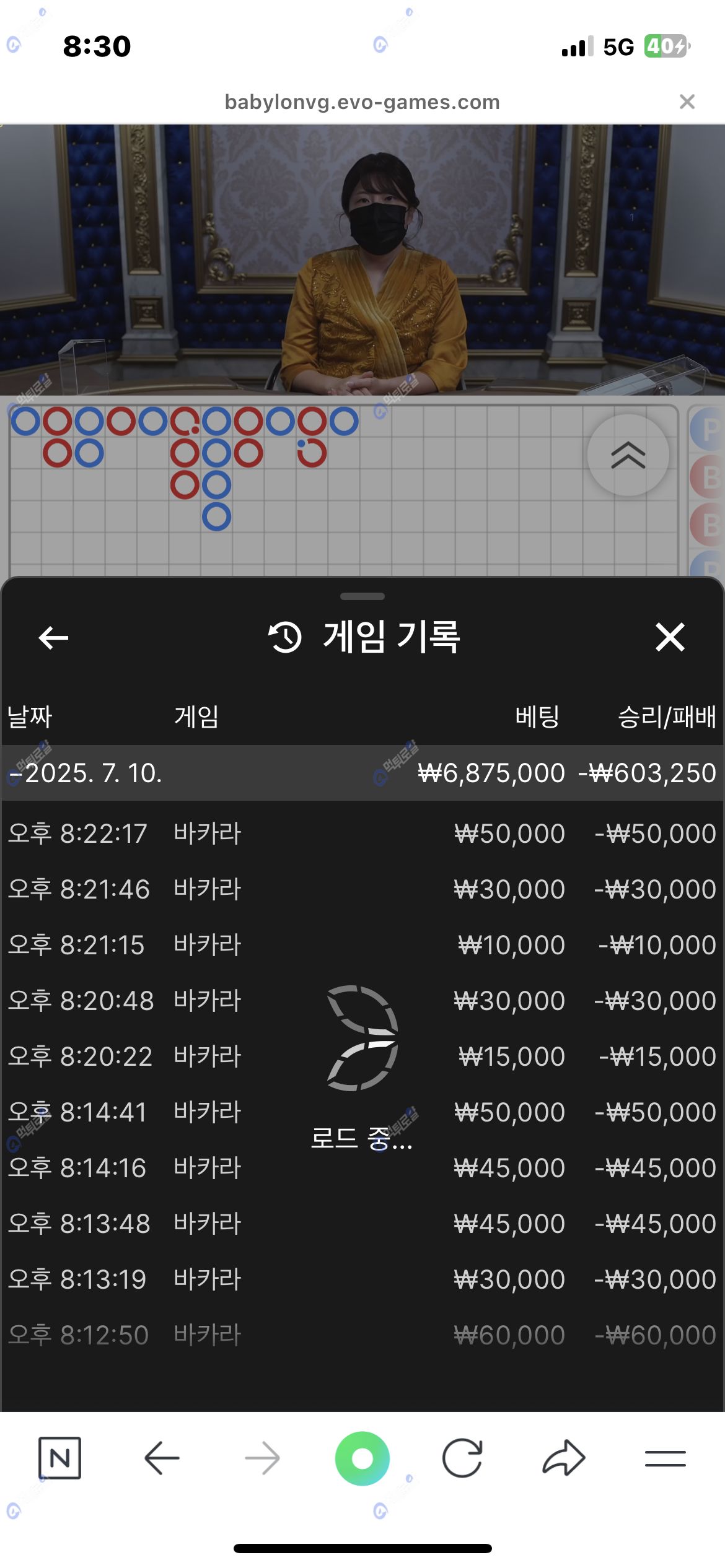Open the 오후 8:21:46 바카라 record
Viewport: 725px width, 1568px height.
[362, 889]
